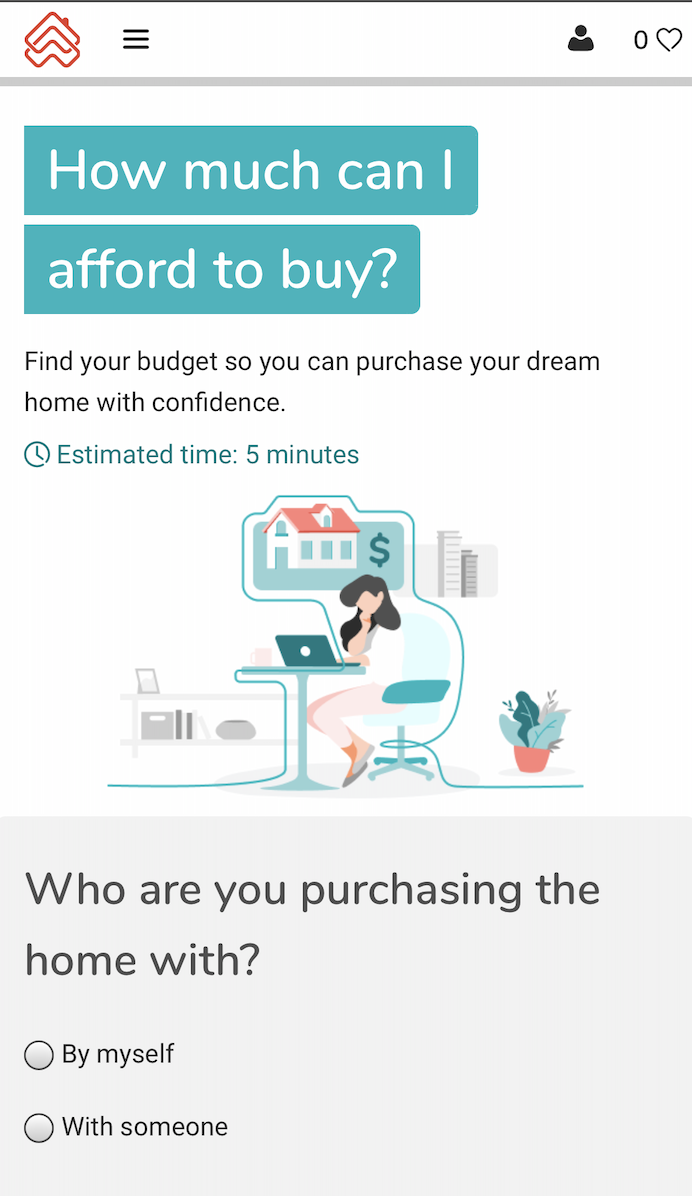
Task: Go to home via the red logo
Action: click(52, 40)
